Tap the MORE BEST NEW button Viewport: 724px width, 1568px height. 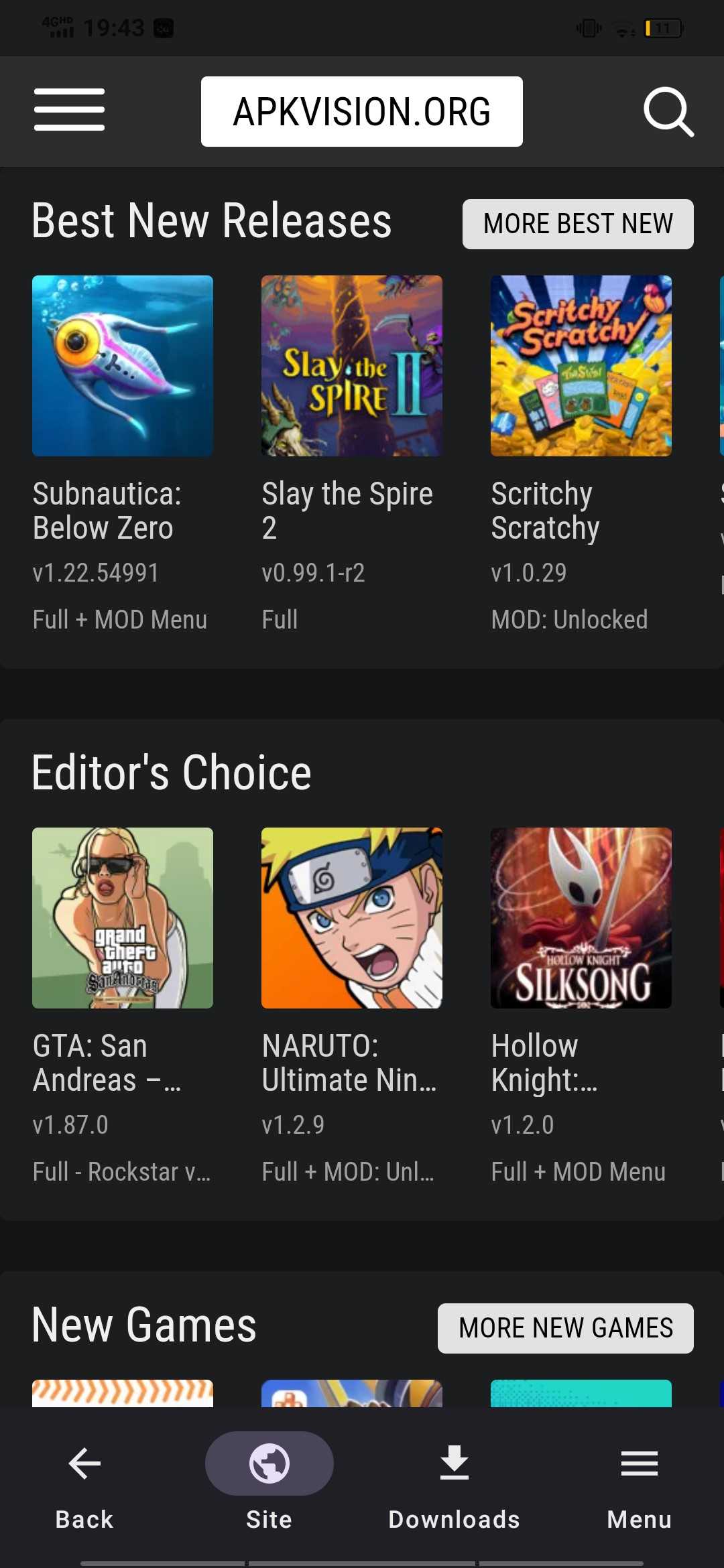(578, 224)
